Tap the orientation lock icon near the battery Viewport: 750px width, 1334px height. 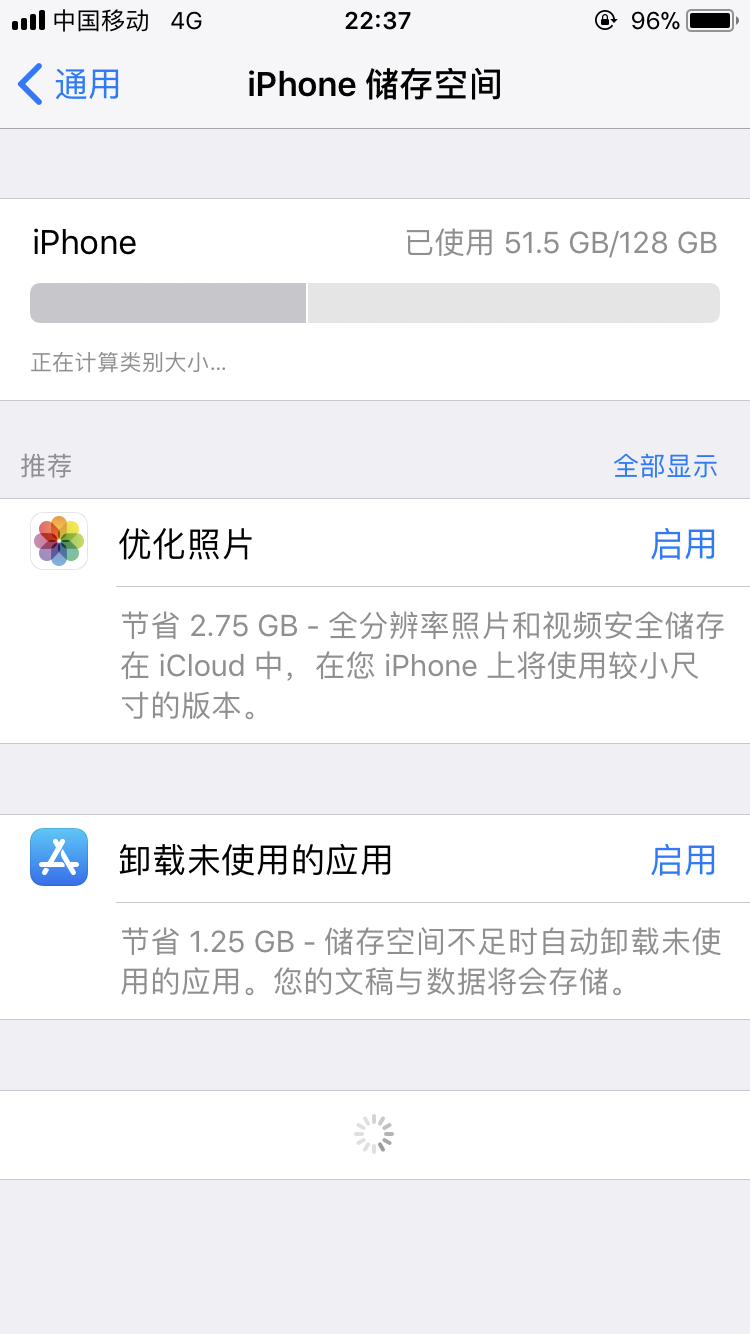(x=606, y=20)
